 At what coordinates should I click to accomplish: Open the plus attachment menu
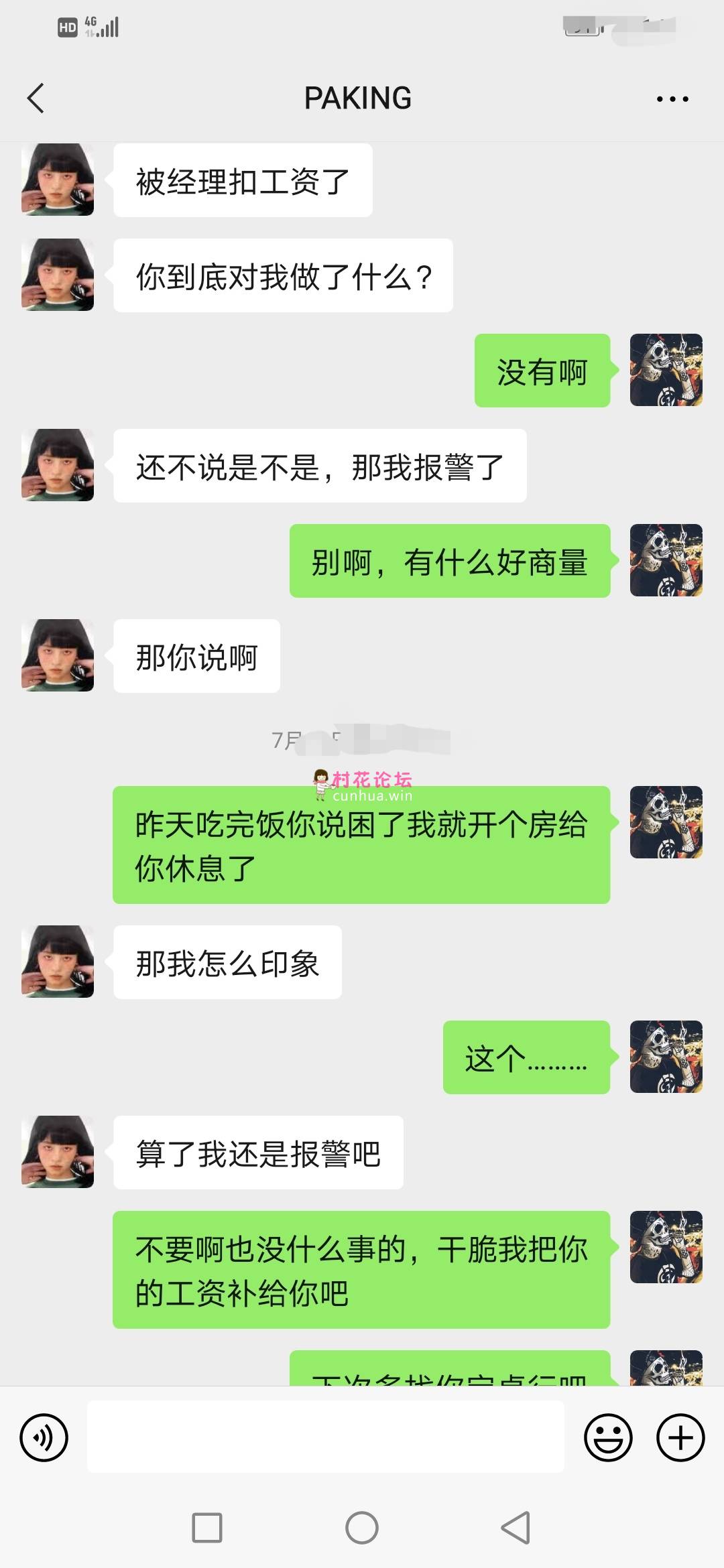[x=680, y=1437]
